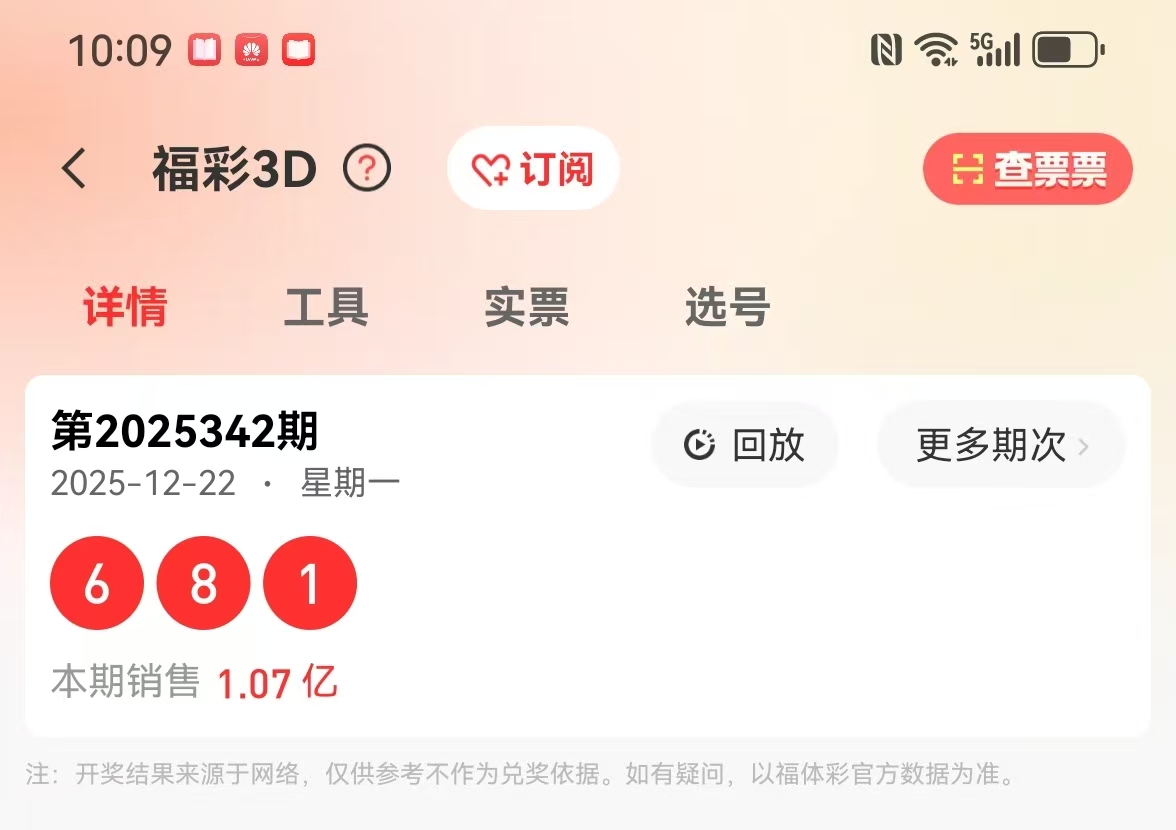Switch to the 工具 tab

[326, 307]
